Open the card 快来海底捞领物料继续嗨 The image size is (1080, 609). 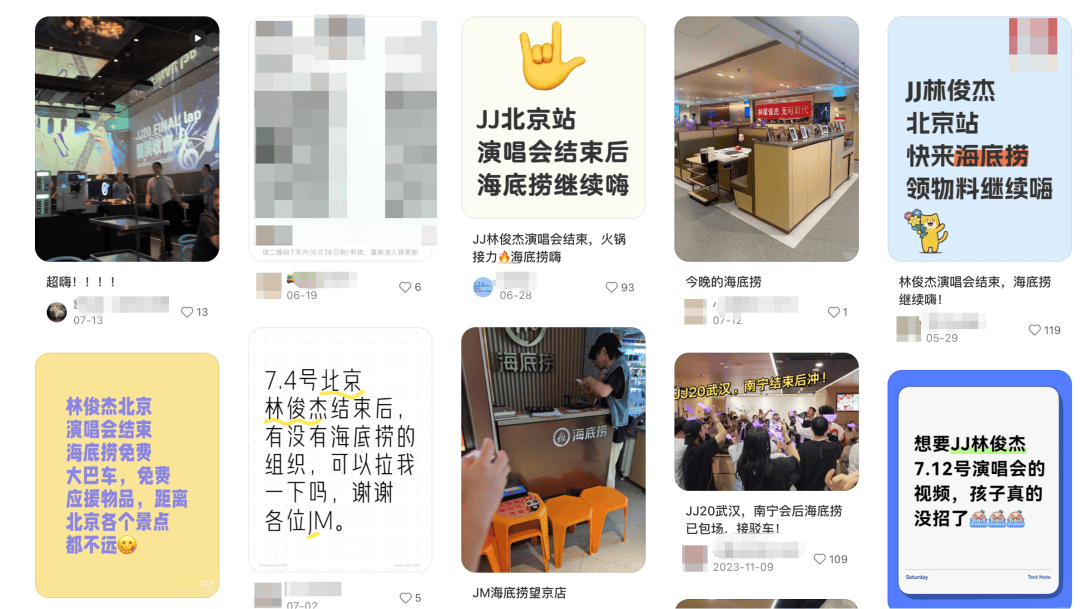tap(979, 139)
